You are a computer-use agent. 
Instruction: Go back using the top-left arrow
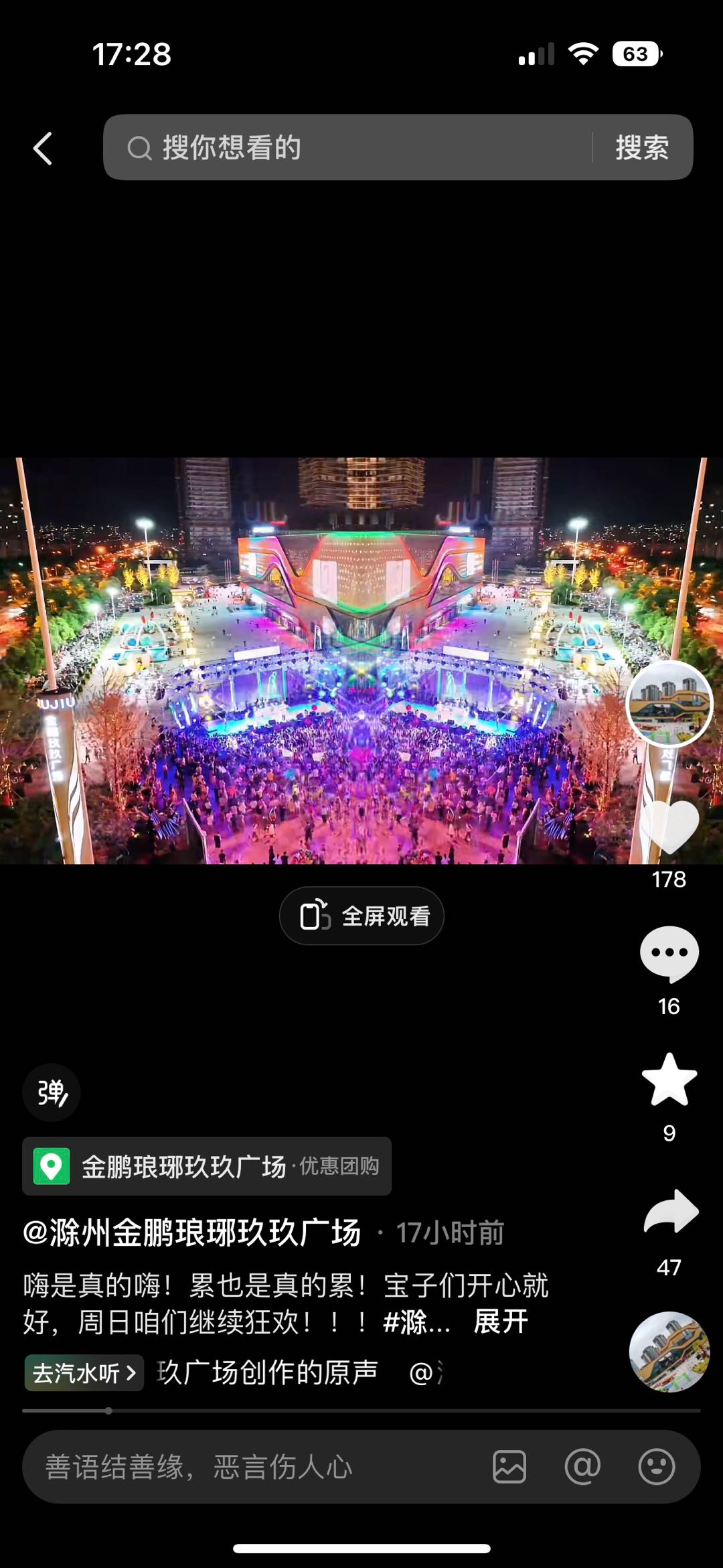pyautogui.click(x=43, y=148)
